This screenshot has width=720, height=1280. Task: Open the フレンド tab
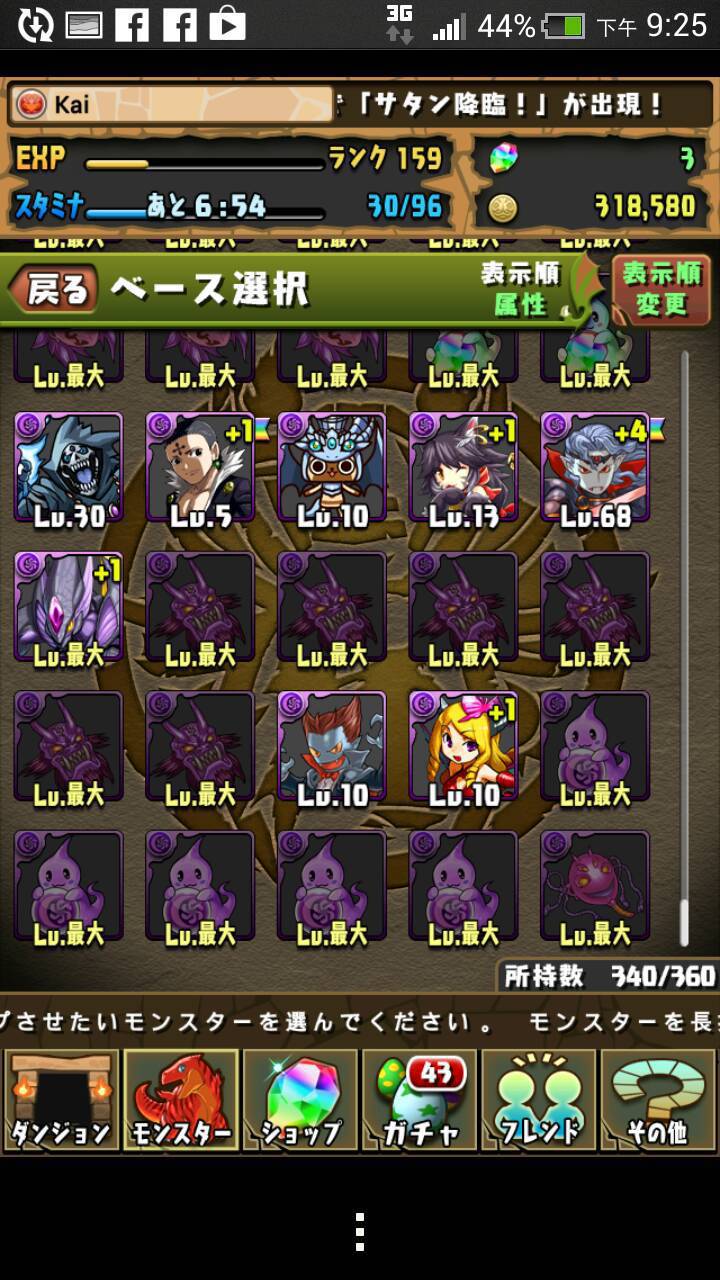point(538,1100)
